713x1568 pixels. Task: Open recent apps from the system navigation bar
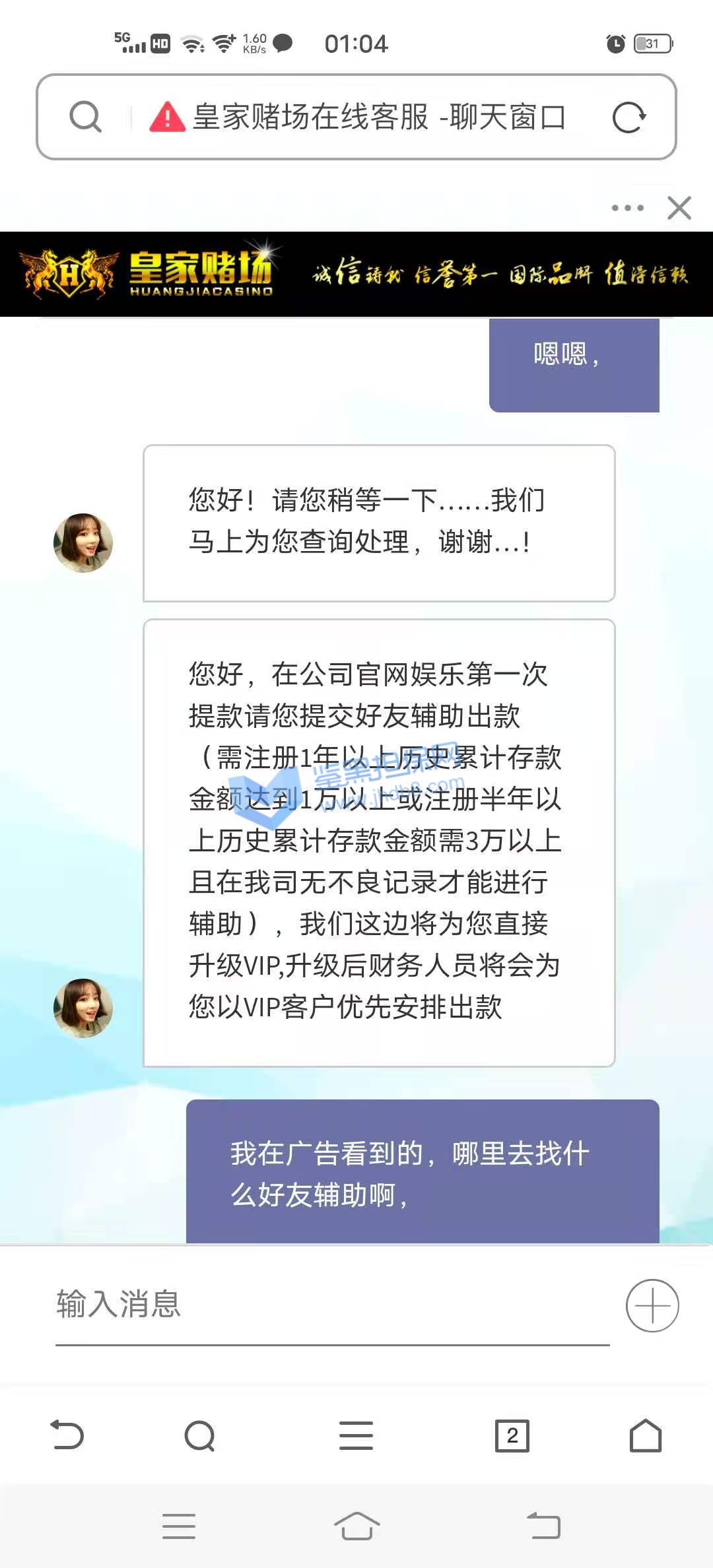[179, 1526]
